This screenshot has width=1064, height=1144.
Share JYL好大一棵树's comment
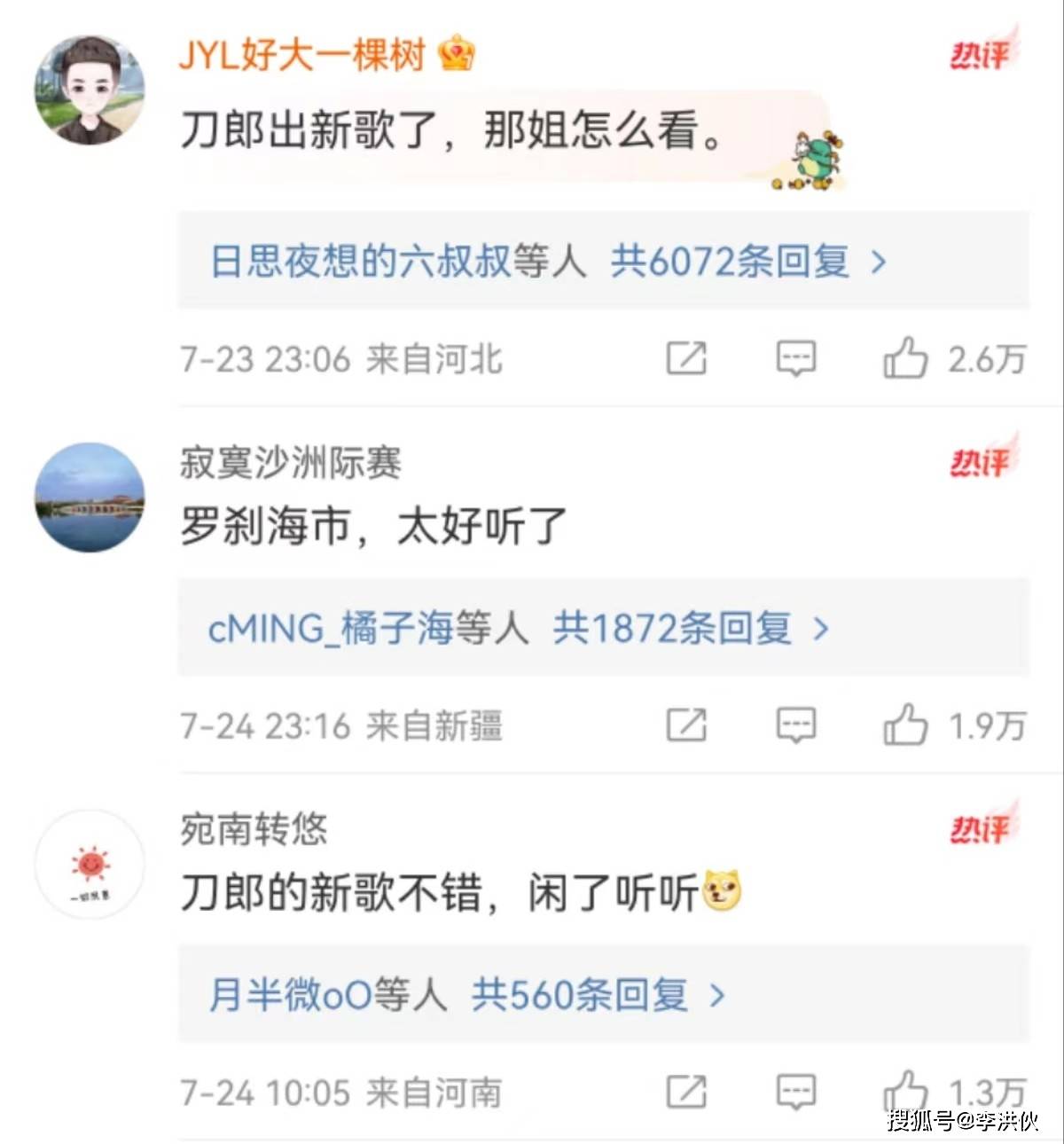[686, 358]
